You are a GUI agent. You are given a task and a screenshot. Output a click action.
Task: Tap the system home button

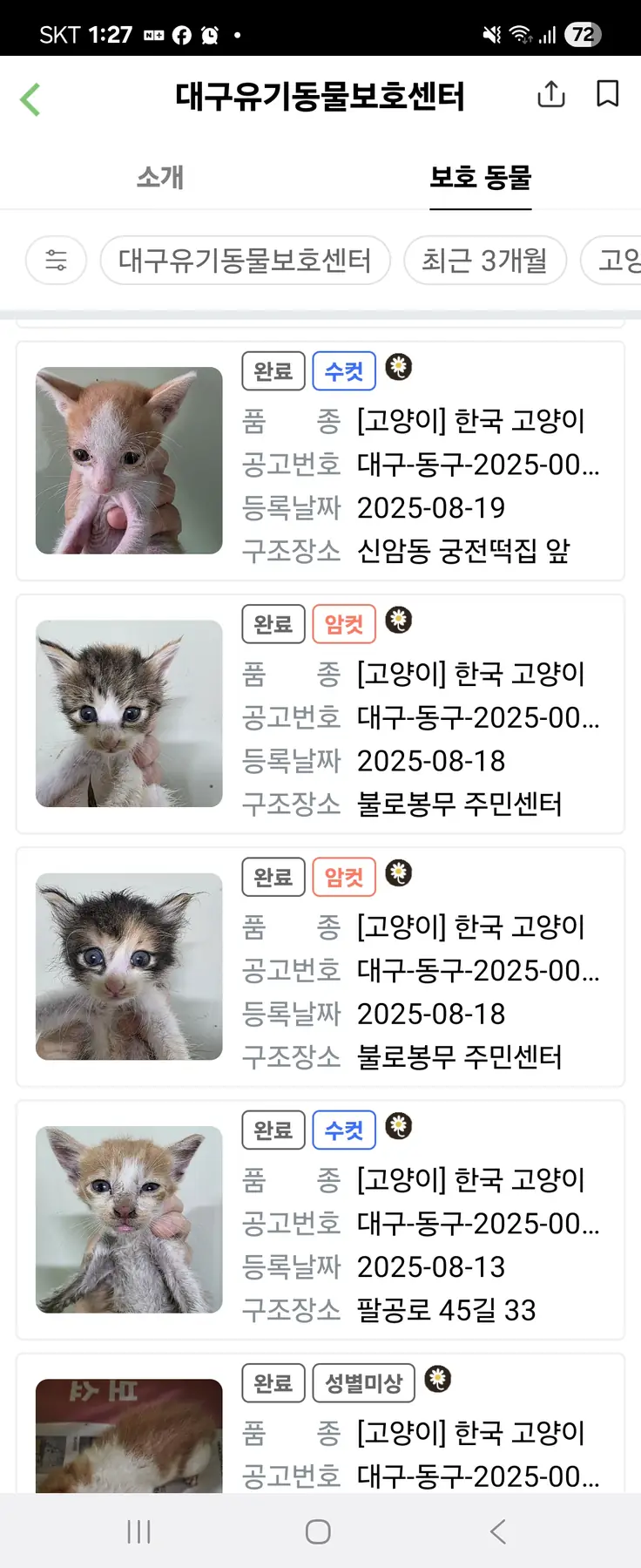[x=318, y=1531]
